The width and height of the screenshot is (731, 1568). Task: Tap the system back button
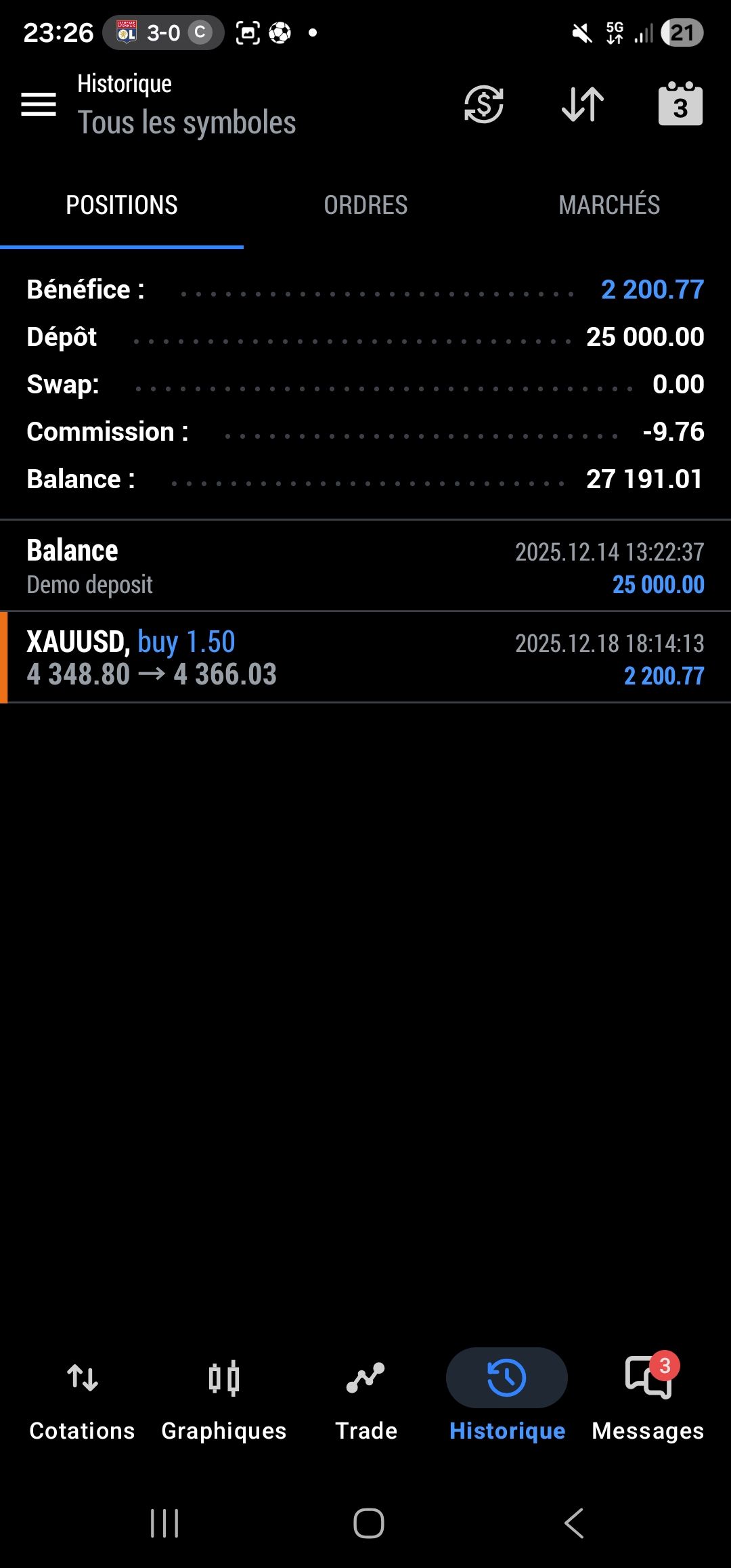pyautogui.click(x=574, y=1523)
